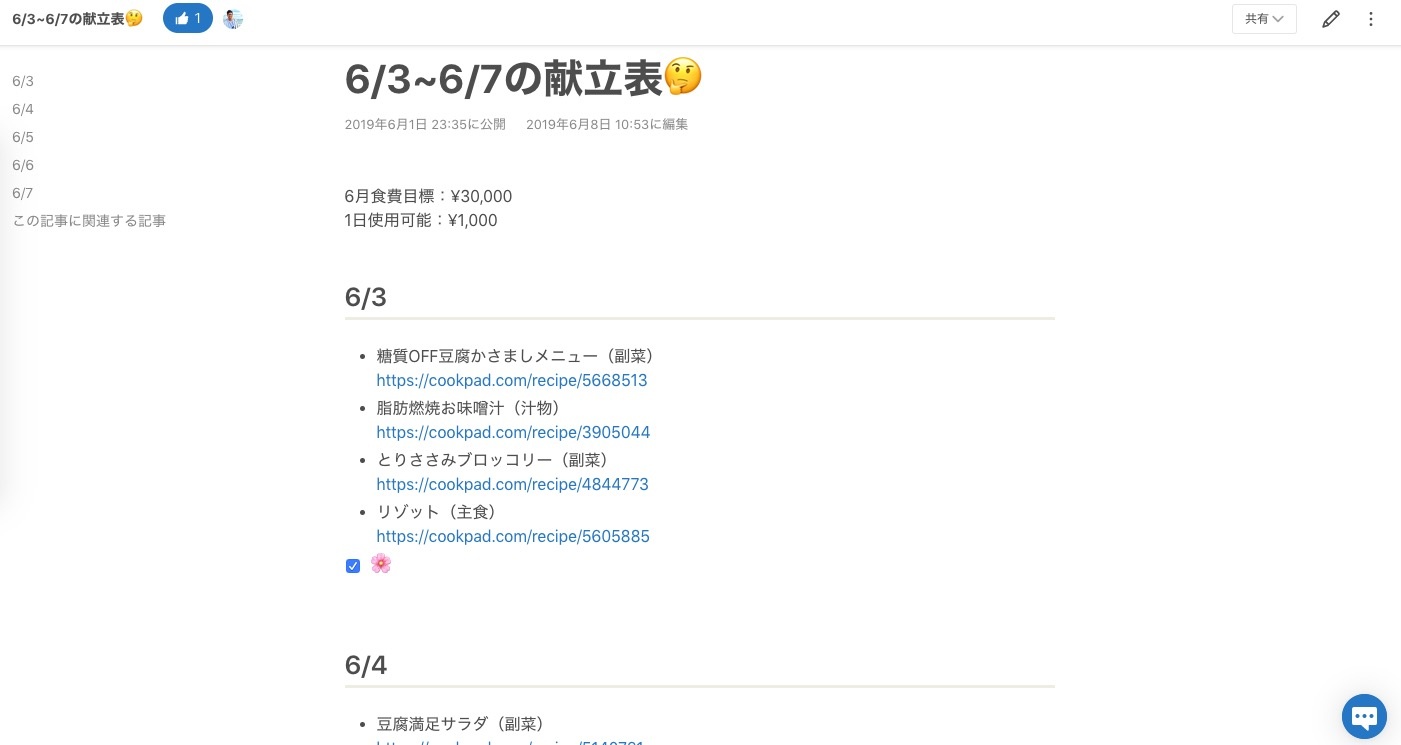Open cookpad recipe link 5668513
The width and height of the screenshot is (1401, 745).
pyautogui.click(x=512, y=381)
